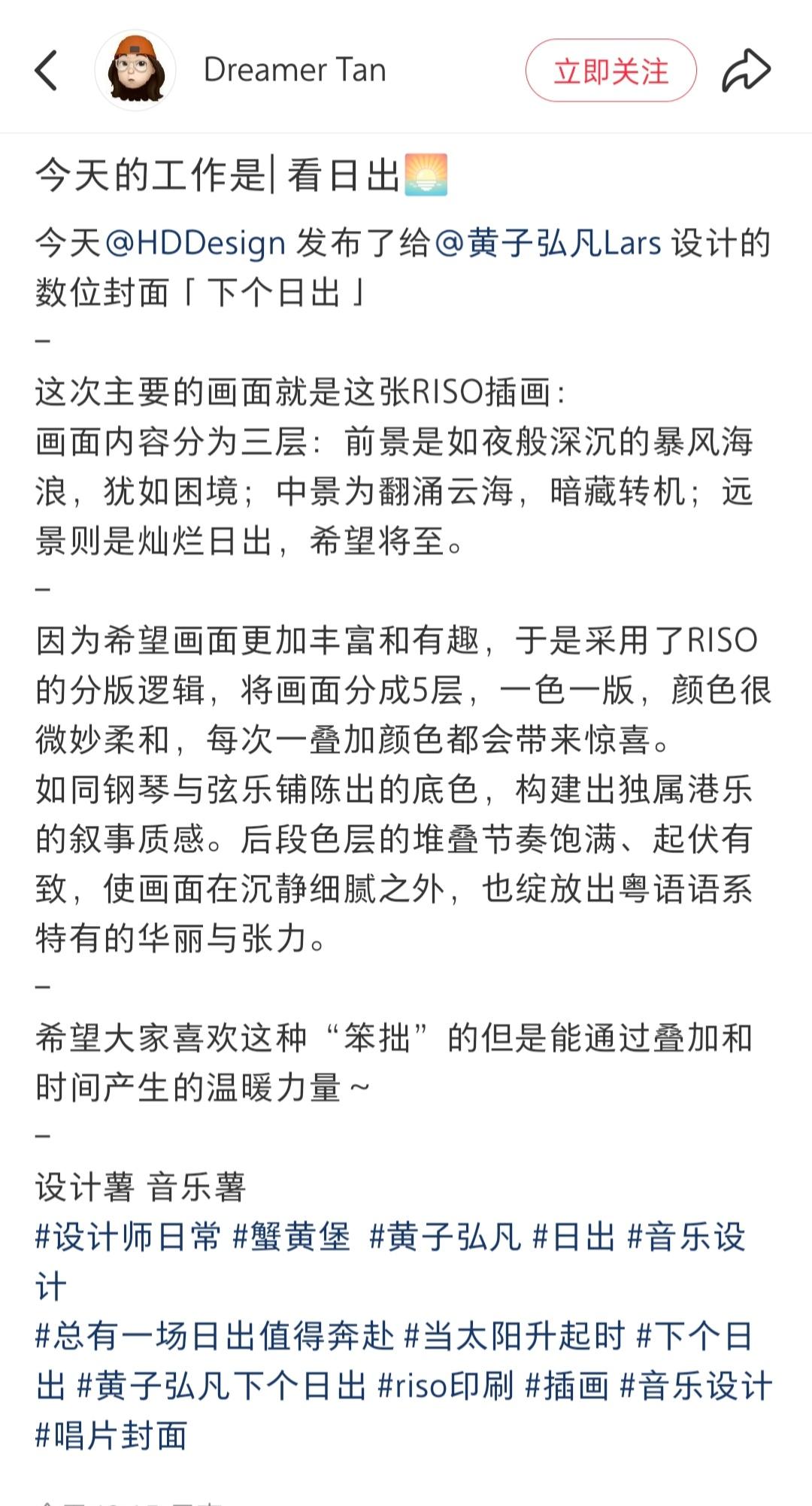The width and height of the screenshot is (812, 1506).
Task: Open hashtag #总有一场日出值得奔赴
Action: (x=214, y=1336)
